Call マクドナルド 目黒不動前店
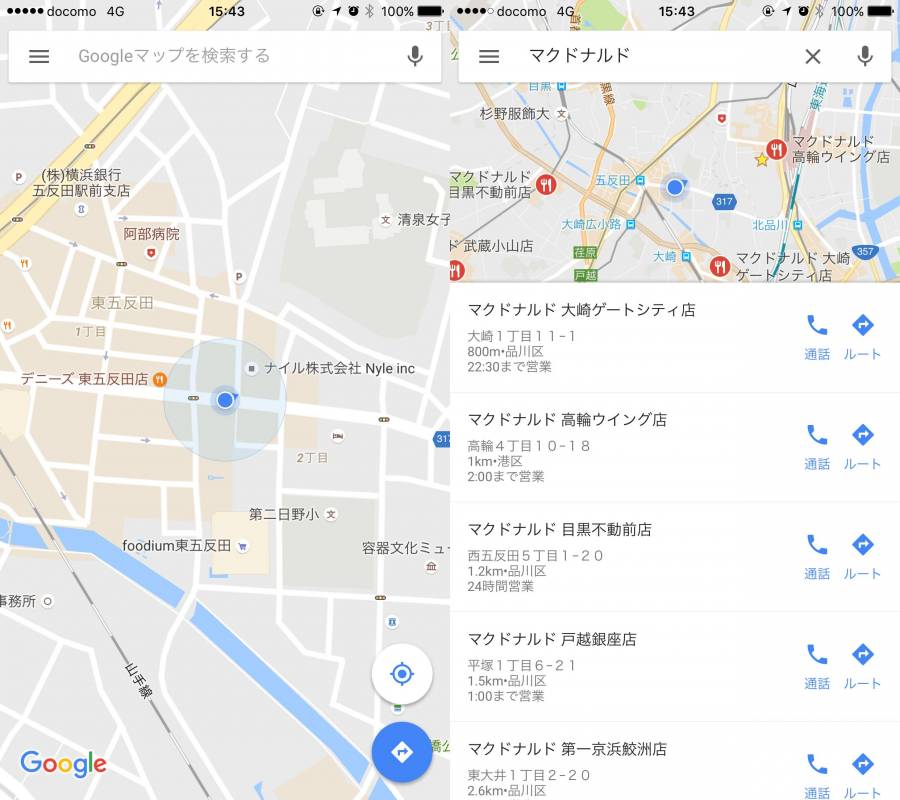Image resolution: width=900 pixels, height=800 pixels. [x=817, y=555]
